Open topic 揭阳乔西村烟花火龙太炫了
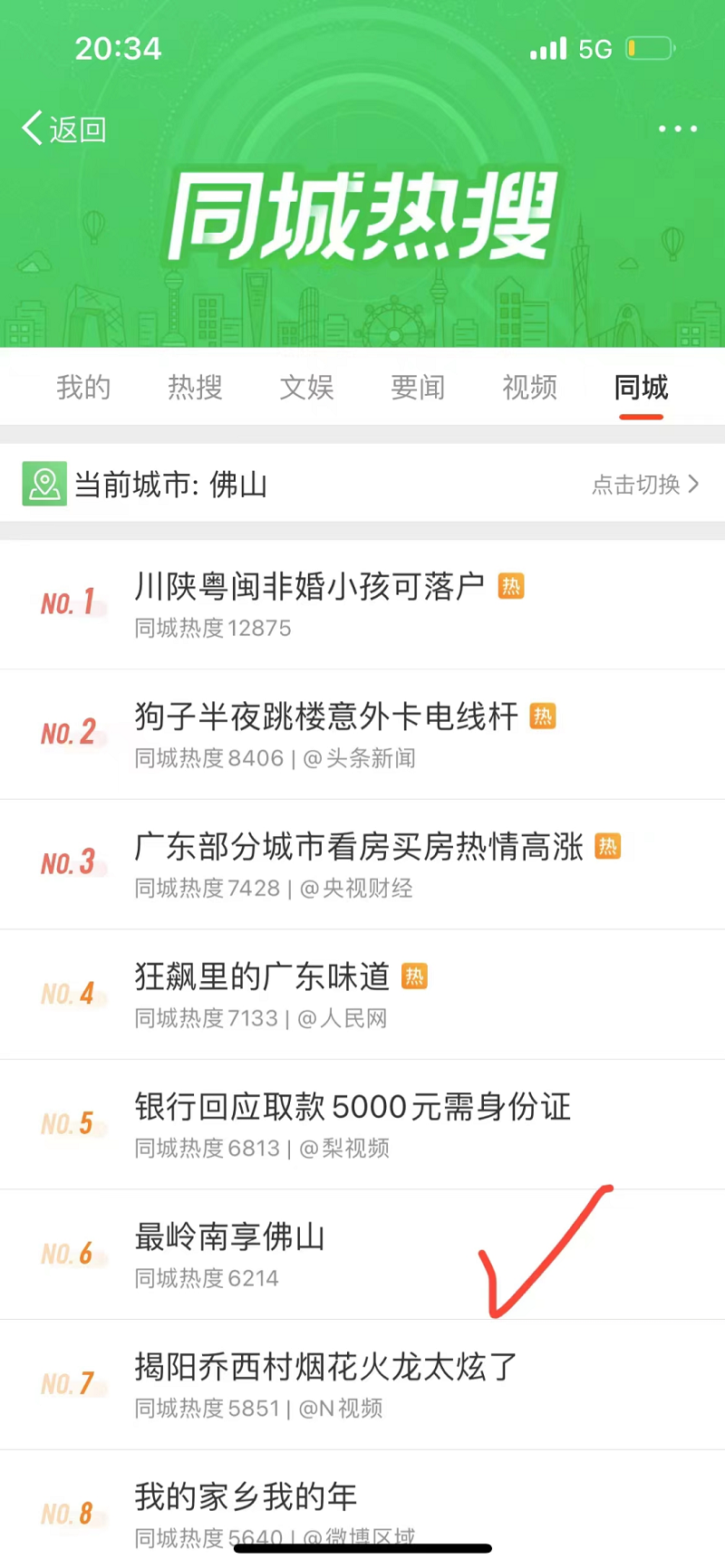Image resolution: width=725 pixels, height=1568 pixels. point(325,1367)
